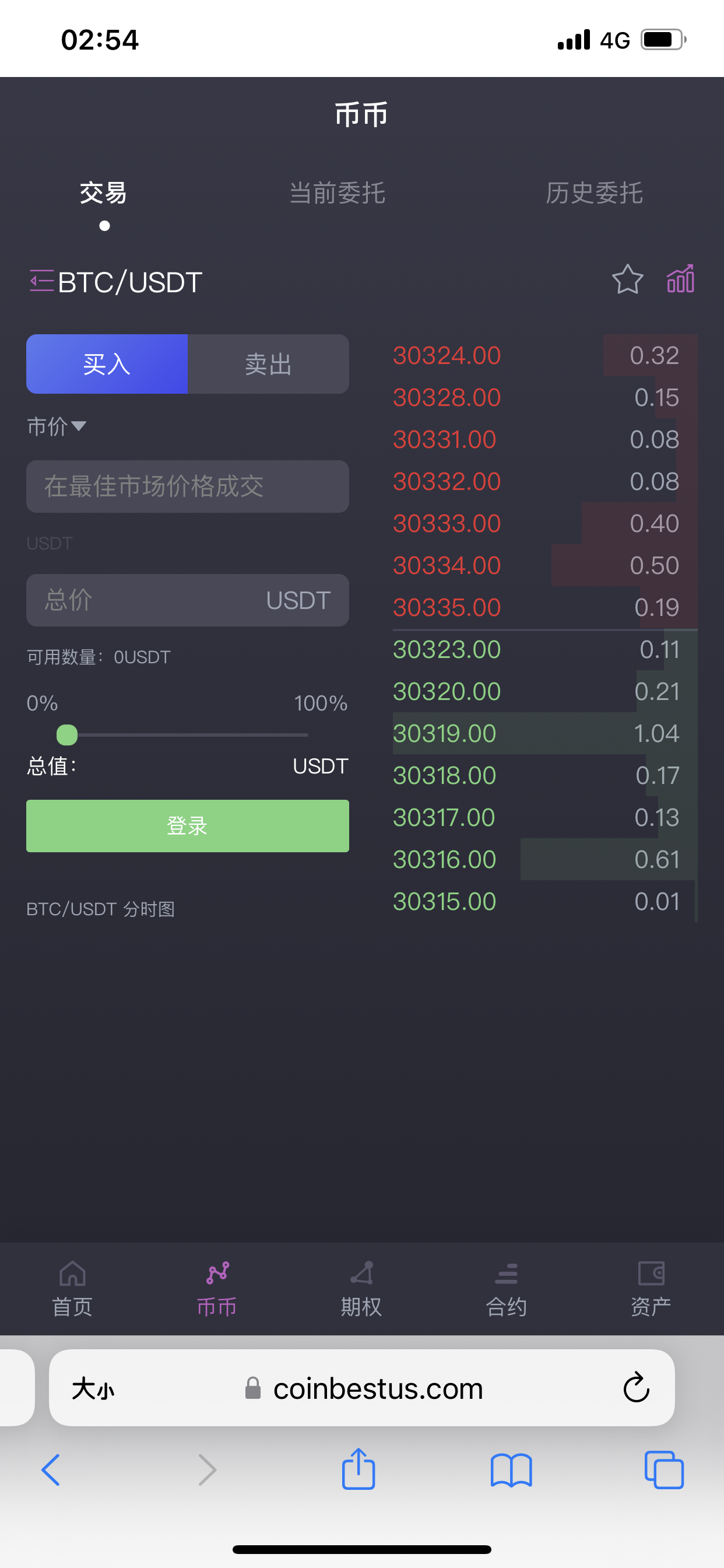Tap the green 登录 button
Image resolution: width=724 pixels, height=1568 pixels.
(x=187, y=826)
